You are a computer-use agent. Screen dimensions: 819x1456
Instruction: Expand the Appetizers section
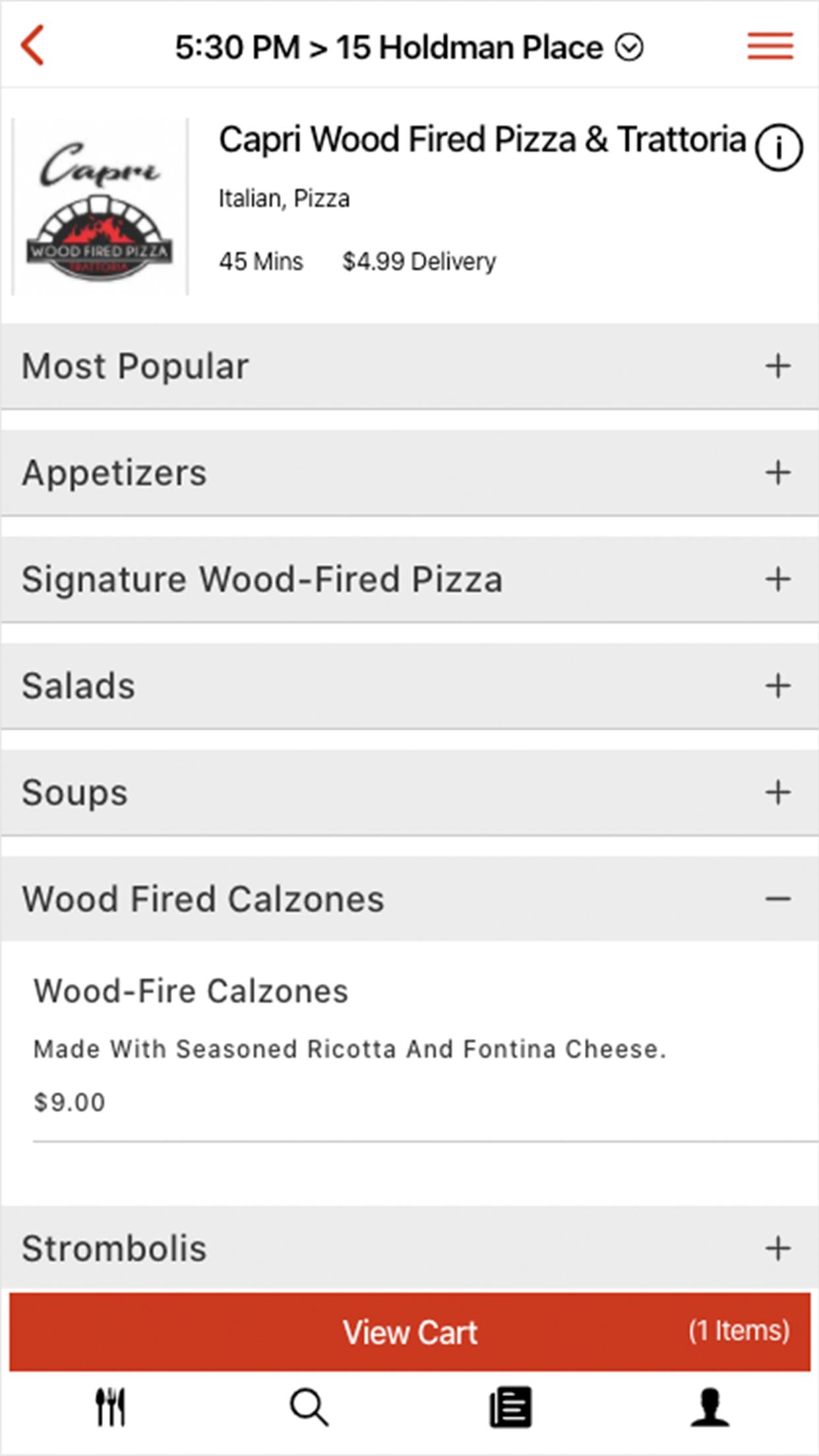[409, 473]
